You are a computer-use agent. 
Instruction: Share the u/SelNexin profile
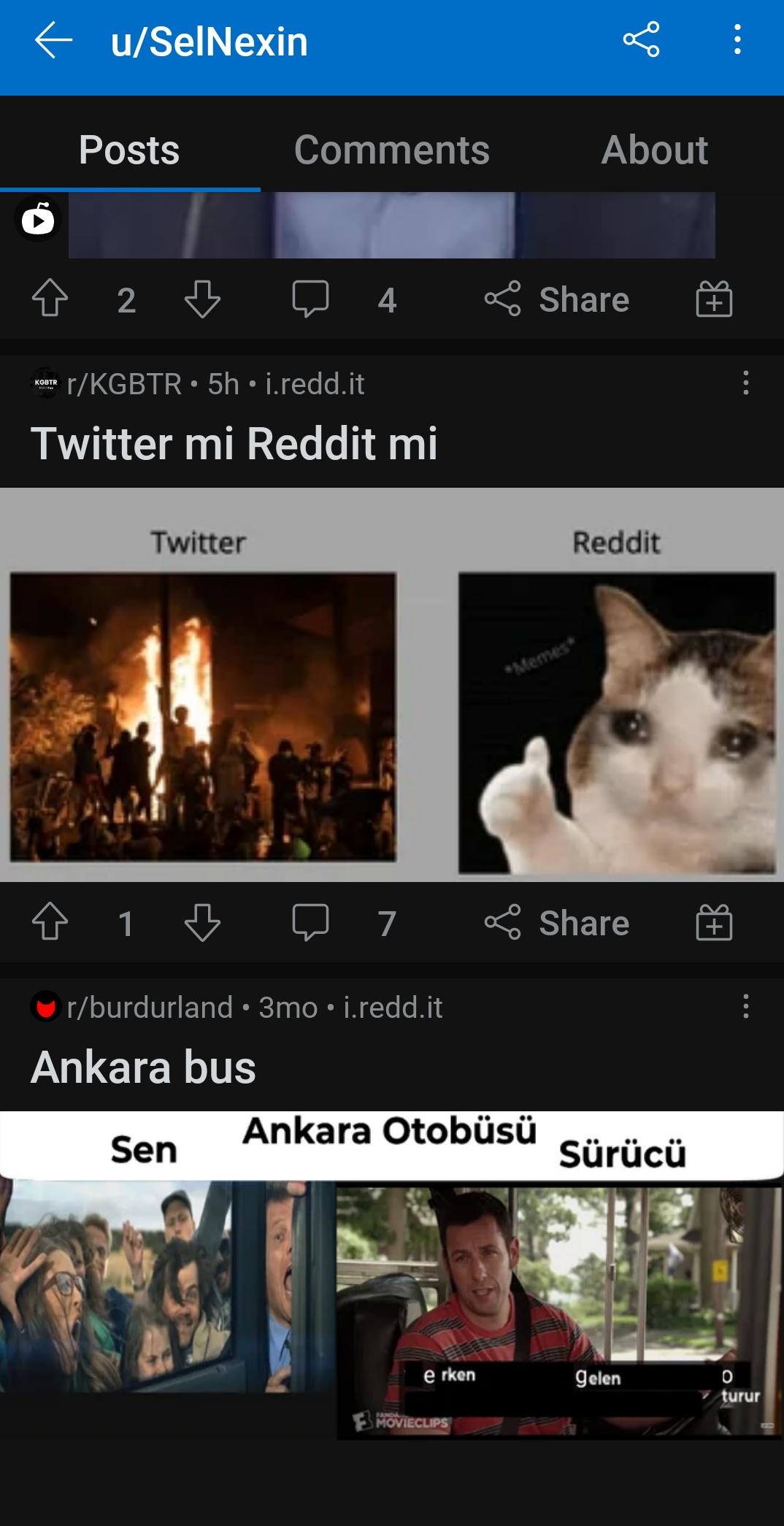[x=641, y=40]
